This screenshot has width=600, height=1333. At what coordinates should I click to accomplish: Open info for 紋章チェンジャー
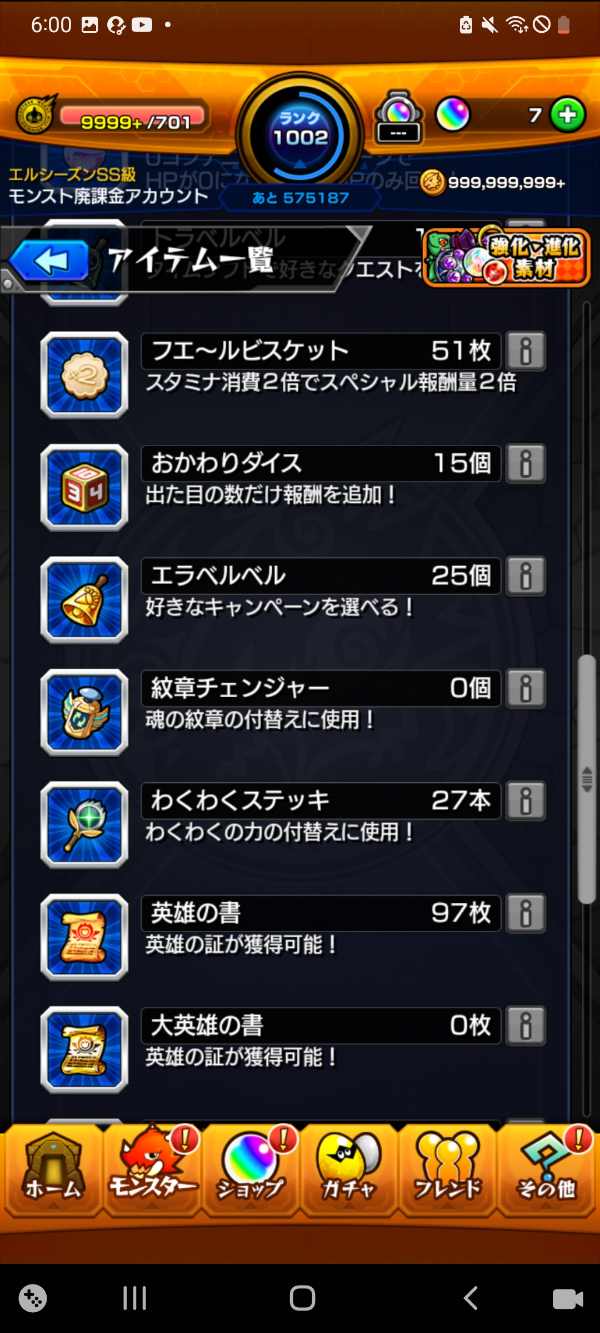click(x=525, y=689)
